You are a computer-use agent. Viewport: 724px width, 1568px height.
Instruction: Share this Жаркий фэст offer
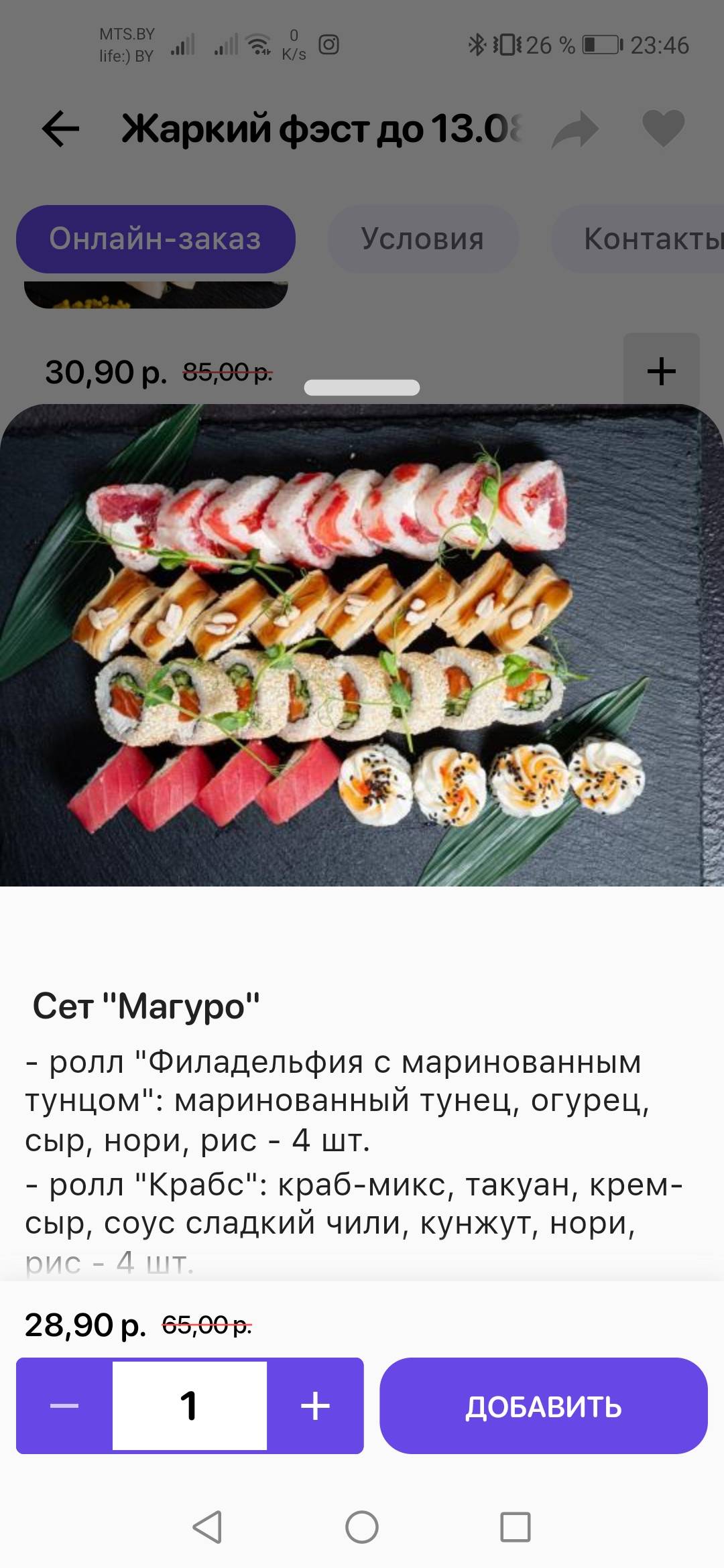point(575,129)
